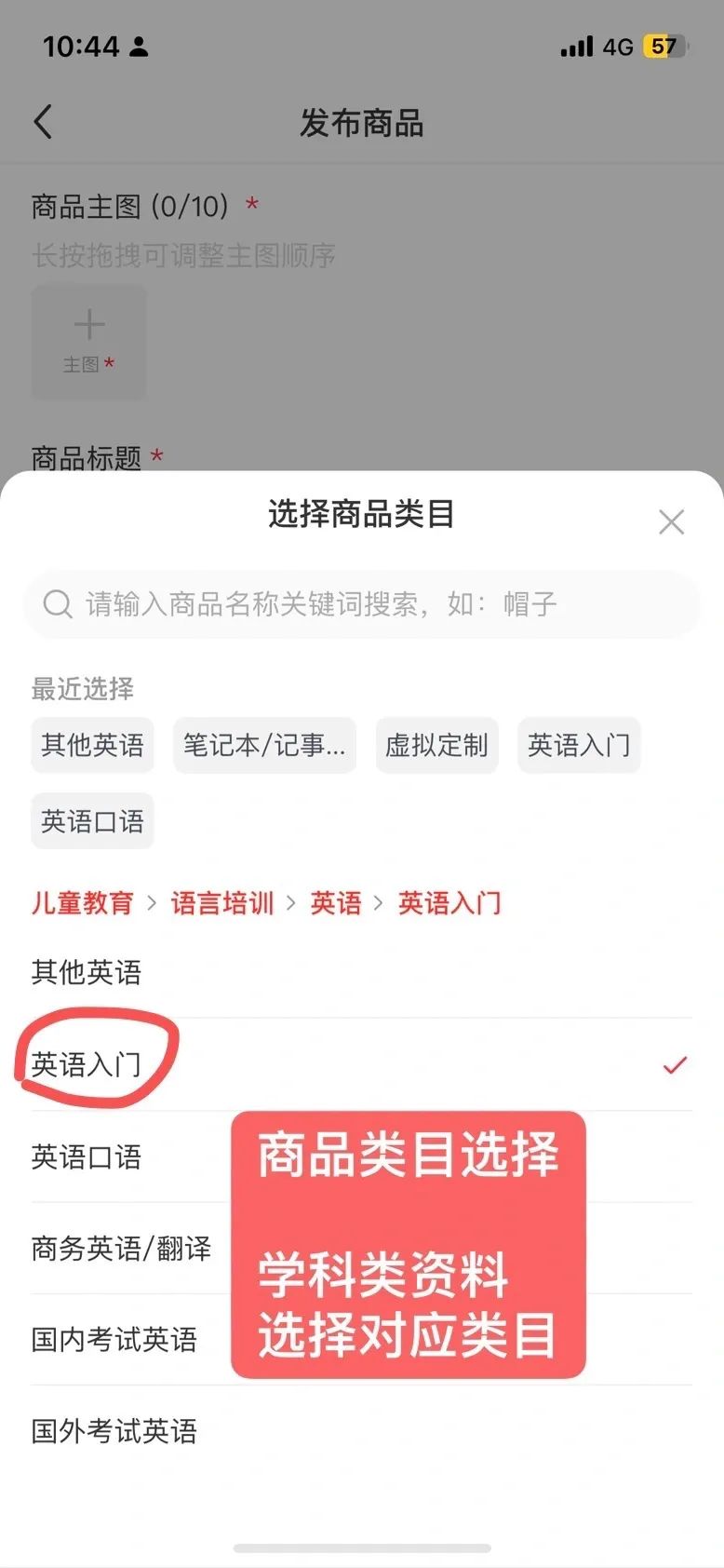This screenshot has width=724, height=1568.
Task: Select the 其他英语 chip under 最近选择
Action: click(92, 745)
